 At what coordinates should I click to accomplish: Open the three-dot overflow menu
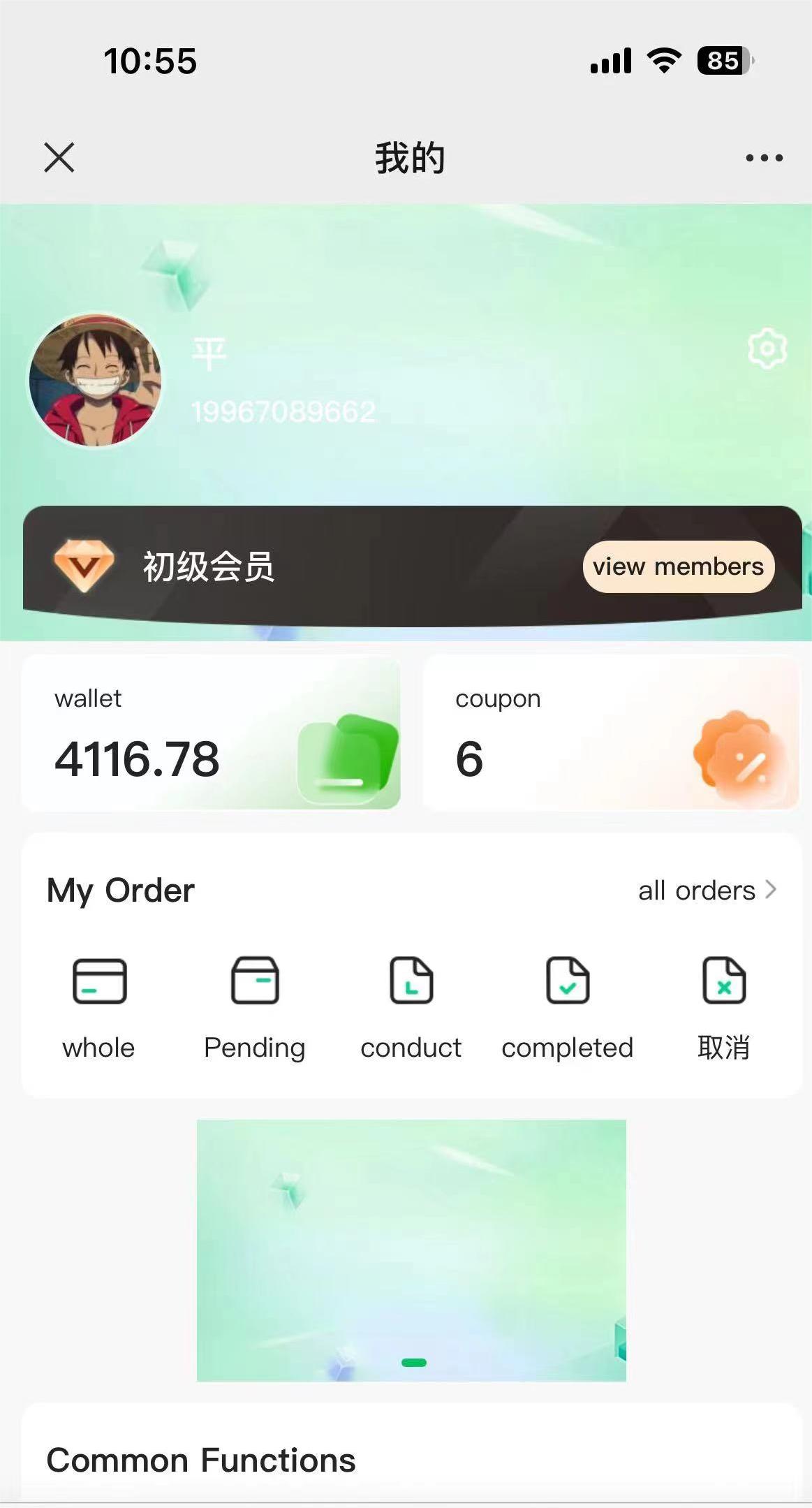click(x=764, y=158)
